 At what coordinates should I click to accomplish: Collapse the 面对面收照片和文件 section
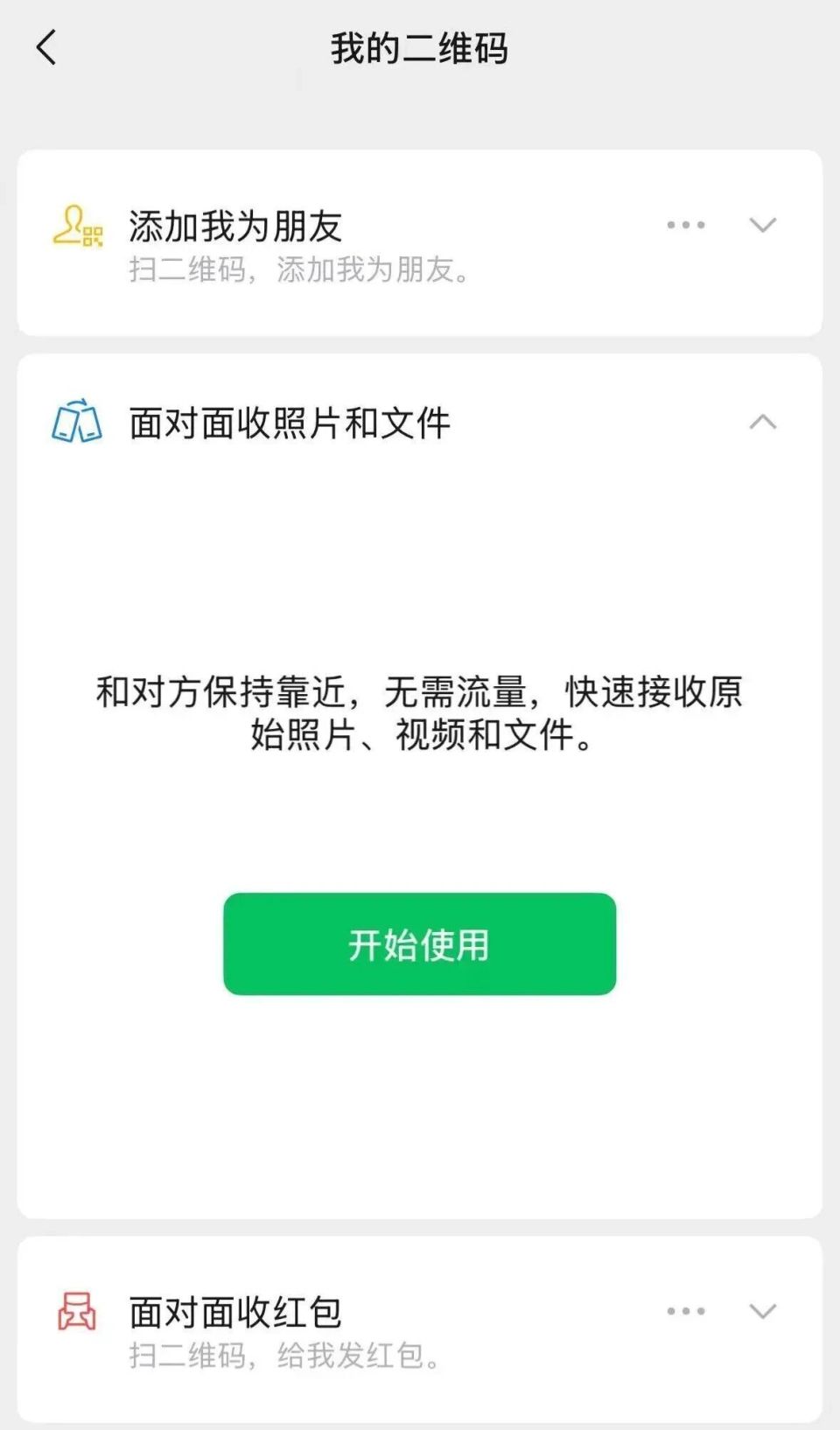point(762,421)
